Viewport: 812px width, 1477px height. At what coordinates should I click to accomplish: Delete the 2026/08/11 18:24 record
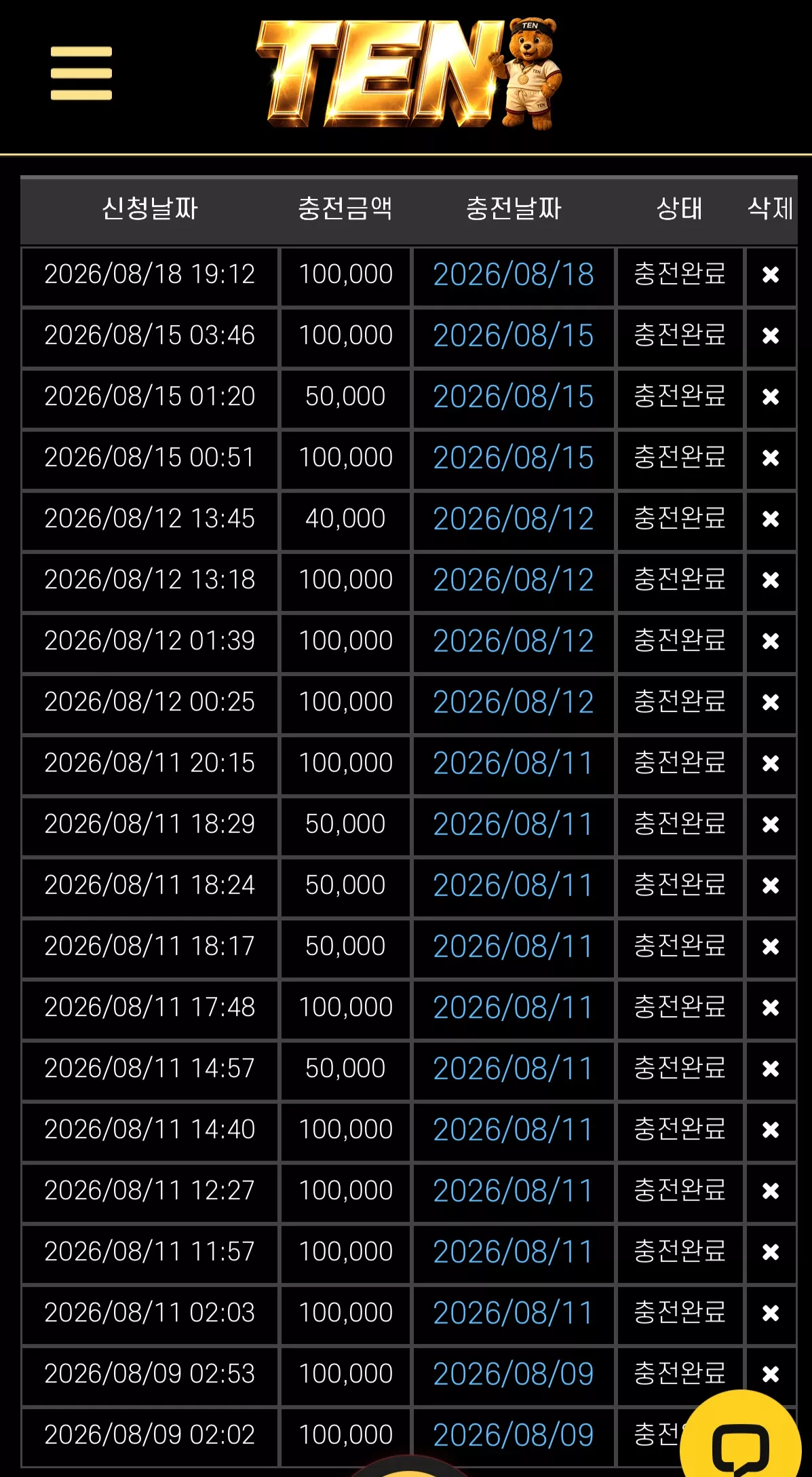(x=771, y=886)
